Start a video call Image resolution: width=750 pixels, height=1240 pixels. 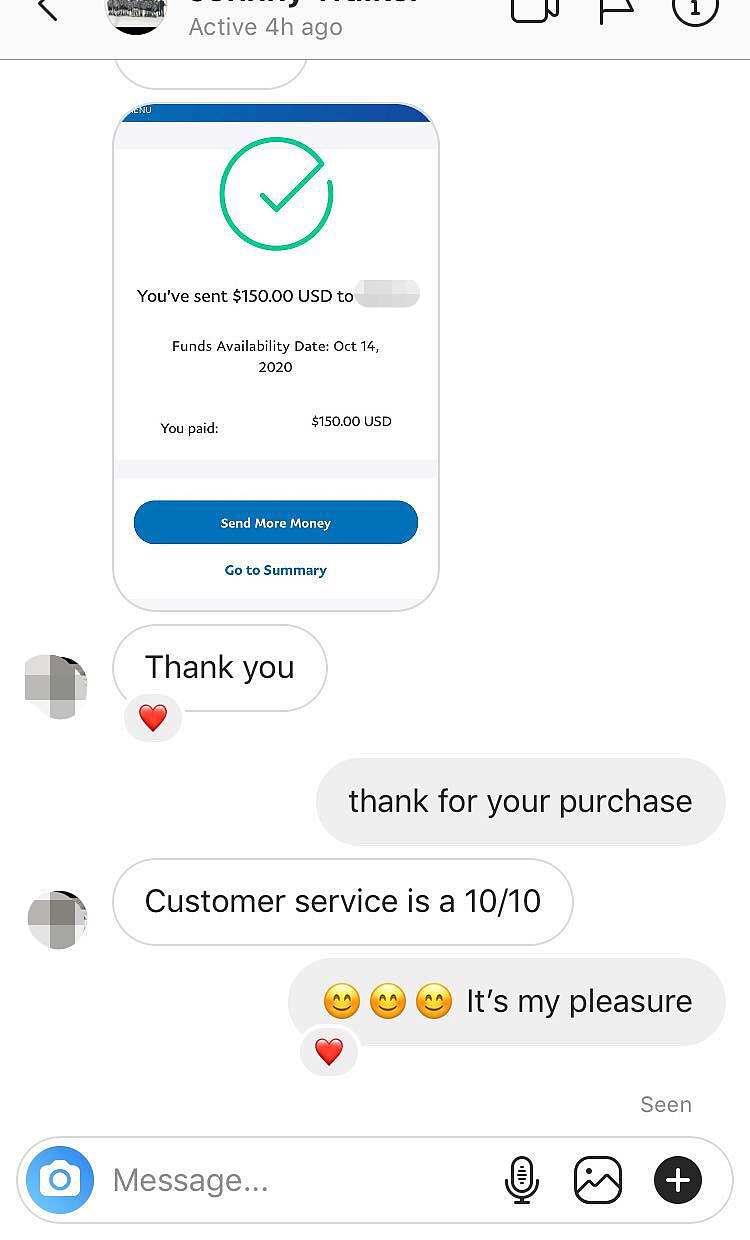click(534, 10)
